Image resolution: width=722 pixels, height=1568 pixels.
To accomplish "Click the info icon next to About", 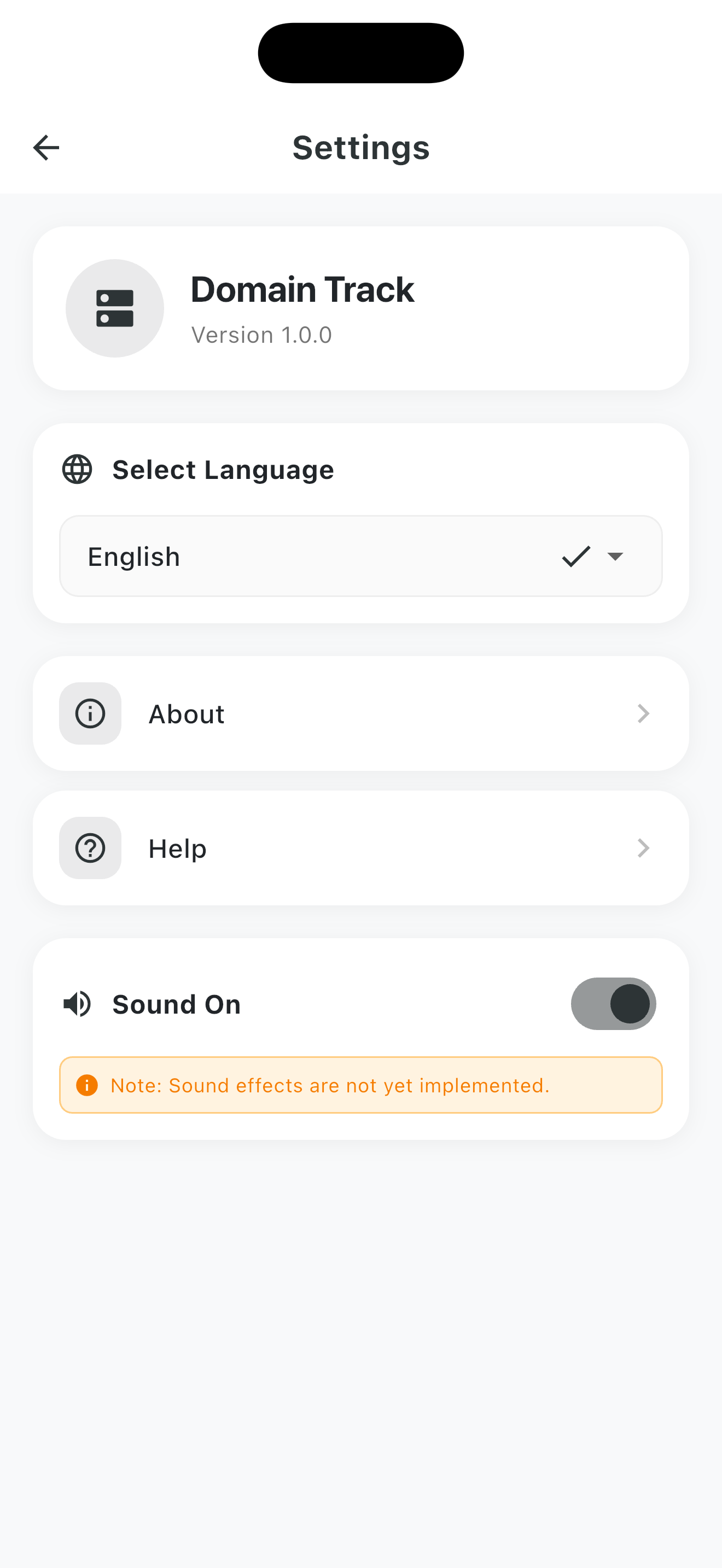I will [x=90, y=713].
